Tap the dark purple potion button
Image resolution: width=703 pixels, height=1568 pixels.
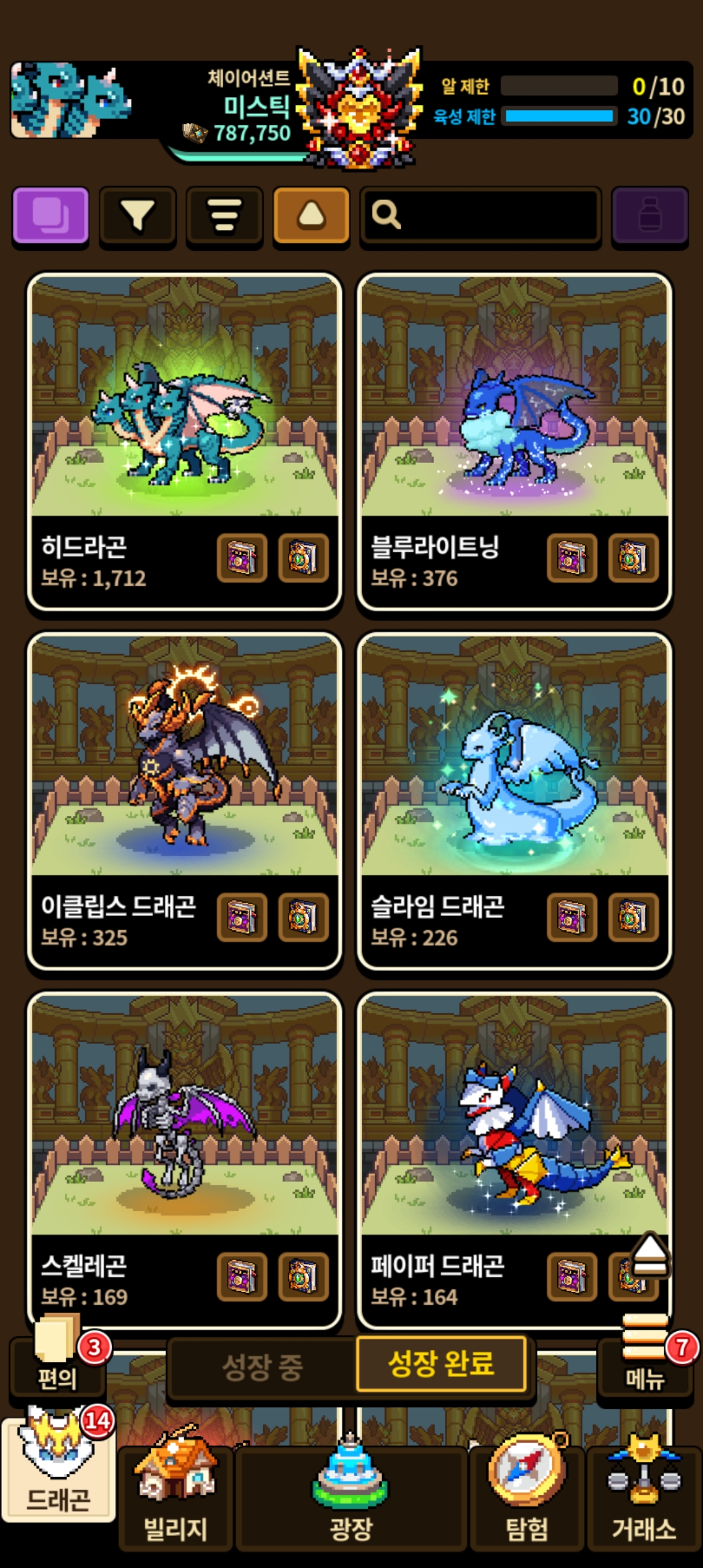tap(650, 215)
